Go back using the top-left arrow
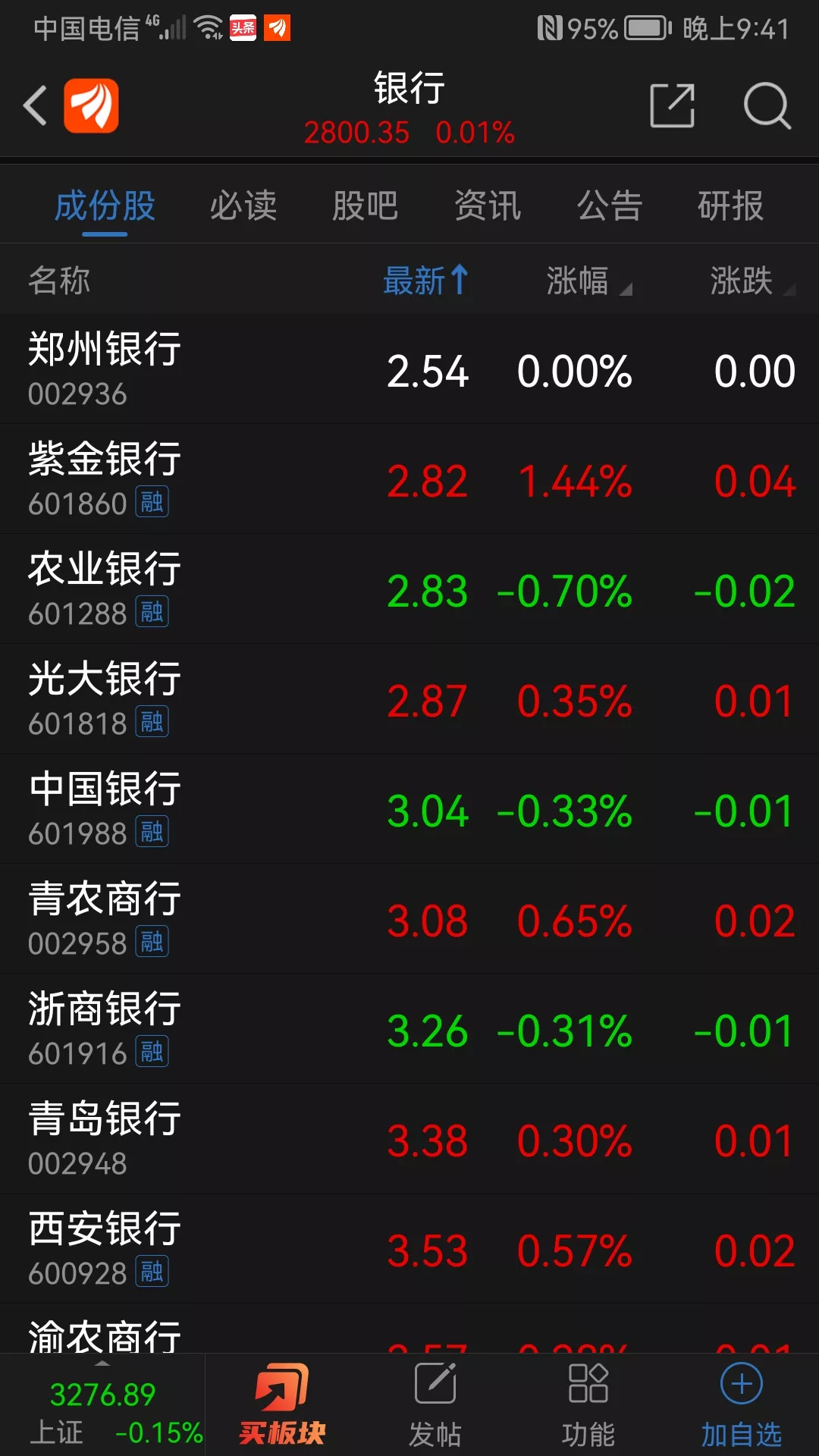 pyautogui.click(x=35, y=105)
